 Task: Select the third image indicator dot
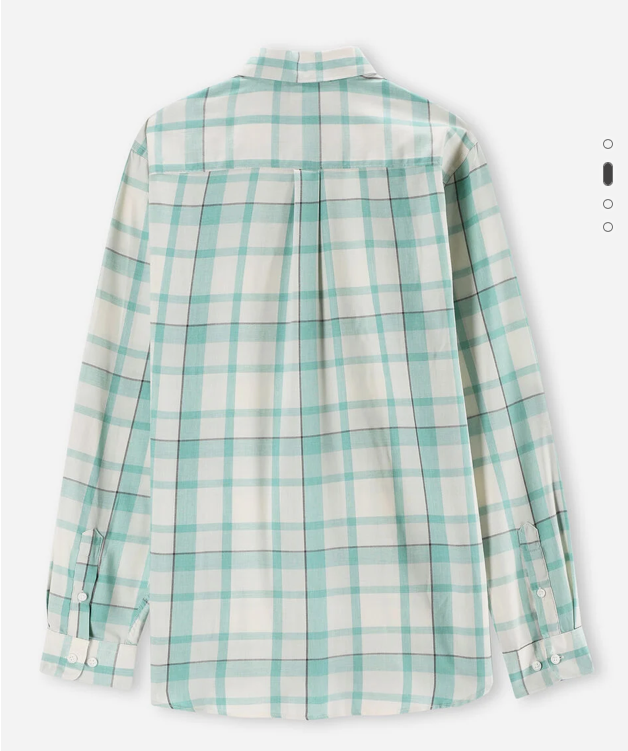coord(608,204)
